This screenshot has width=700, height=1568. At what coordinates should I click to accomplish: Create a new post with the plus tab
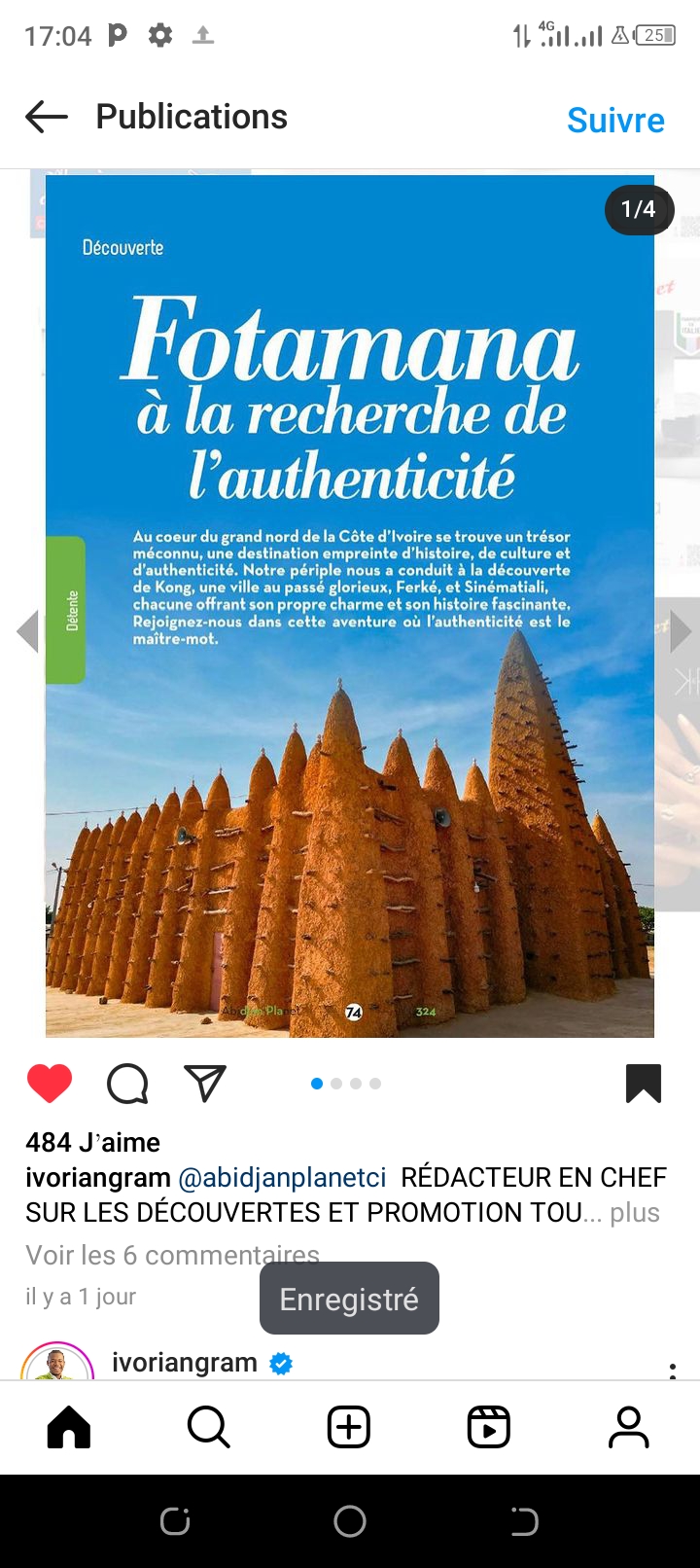click(x=349, y=1428)
